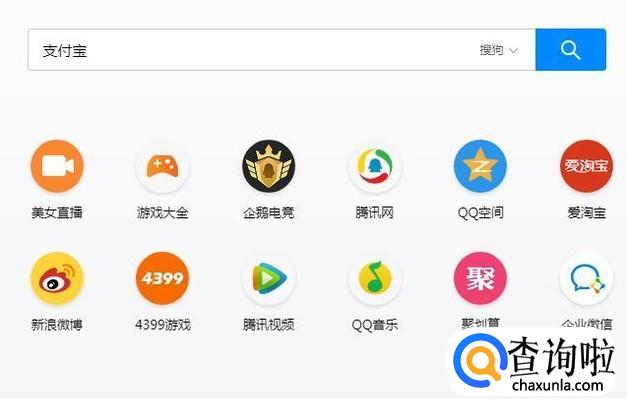The width and height of the screenshot is (627, 416).
Task: Open 腾讯网 shortcut
Action: coord(374,167)
